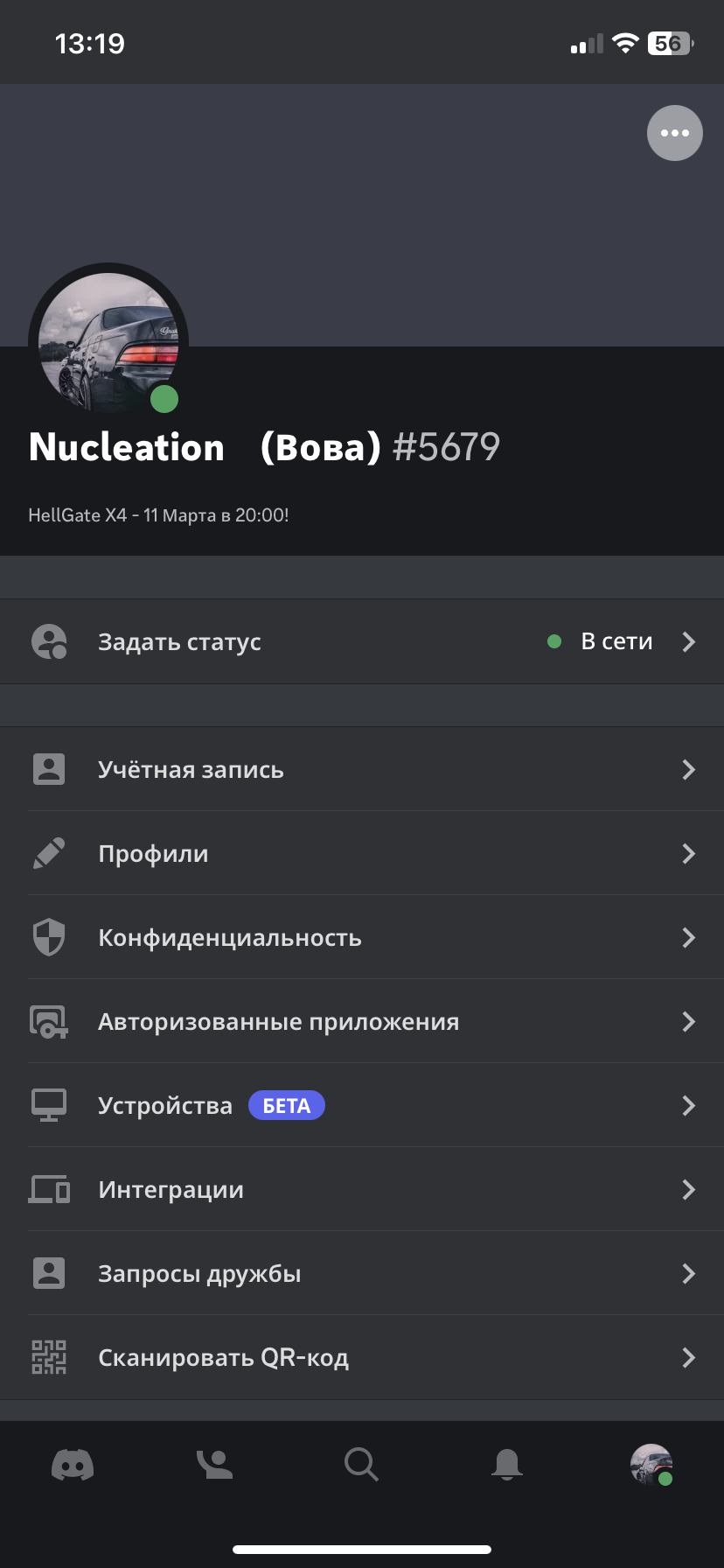Open the search tab
Viewport: 724px width, 1568px height.
tap(361, 1464)
